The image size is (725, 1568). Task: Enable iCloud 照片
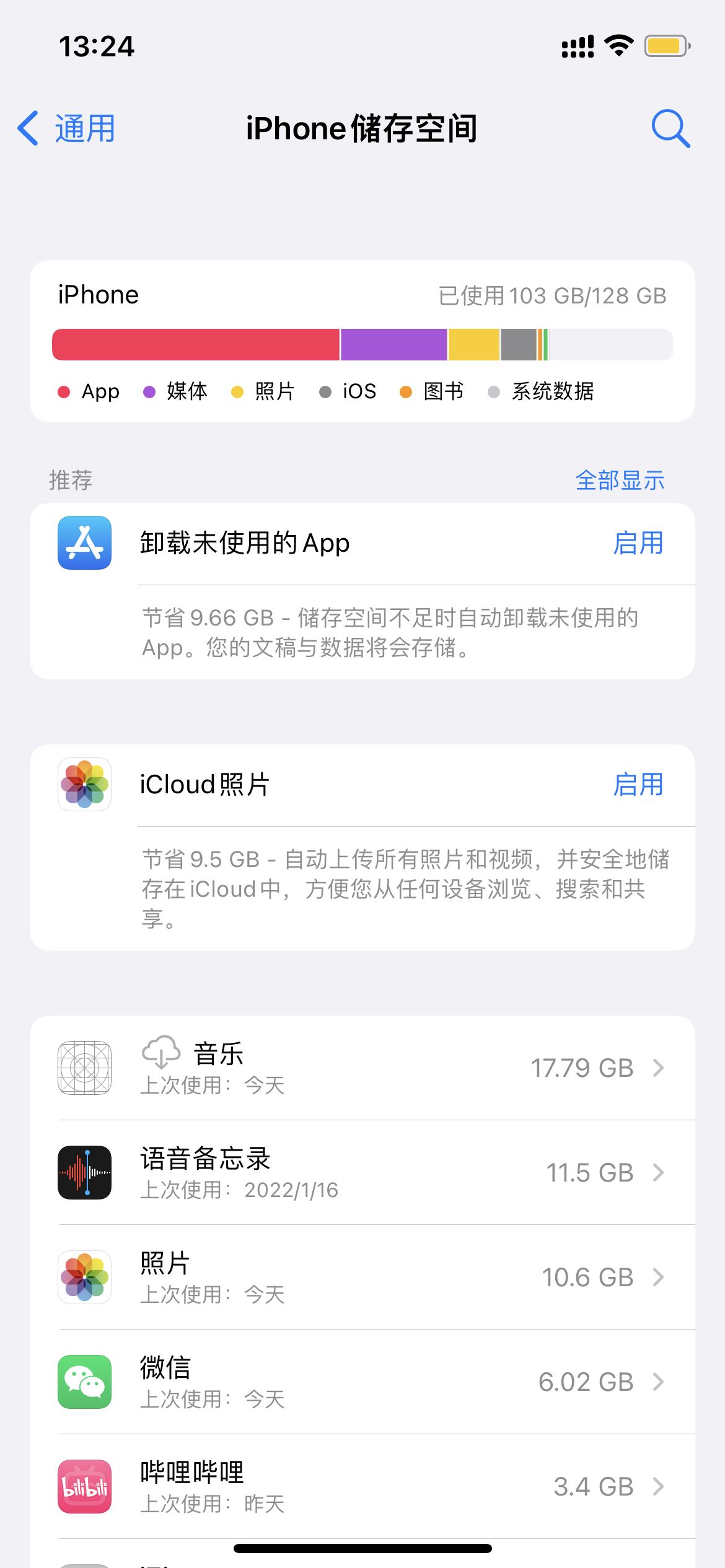pyautogui.click(x=638, y=785)
